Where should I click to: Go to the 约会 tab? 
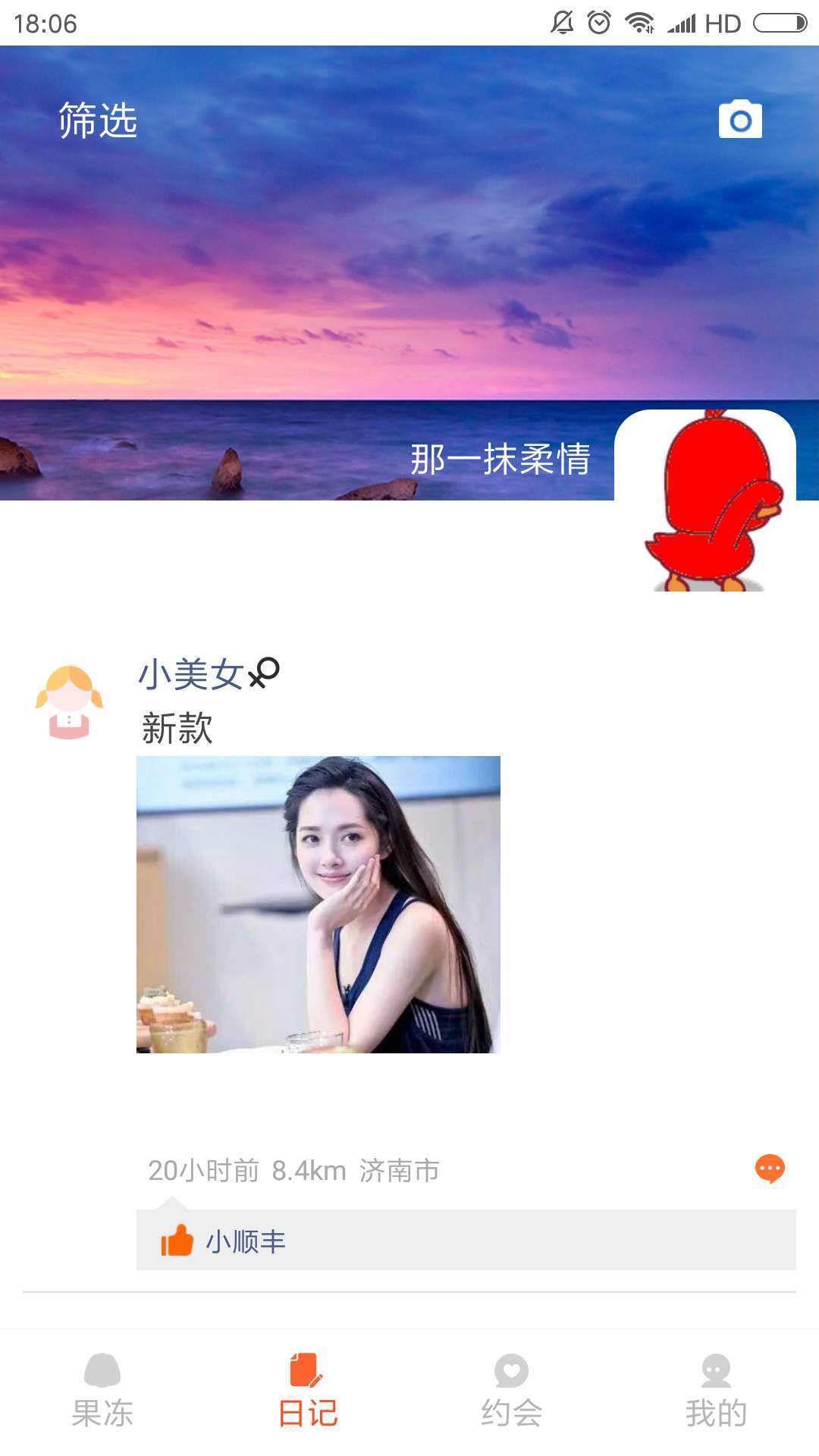512,1391
